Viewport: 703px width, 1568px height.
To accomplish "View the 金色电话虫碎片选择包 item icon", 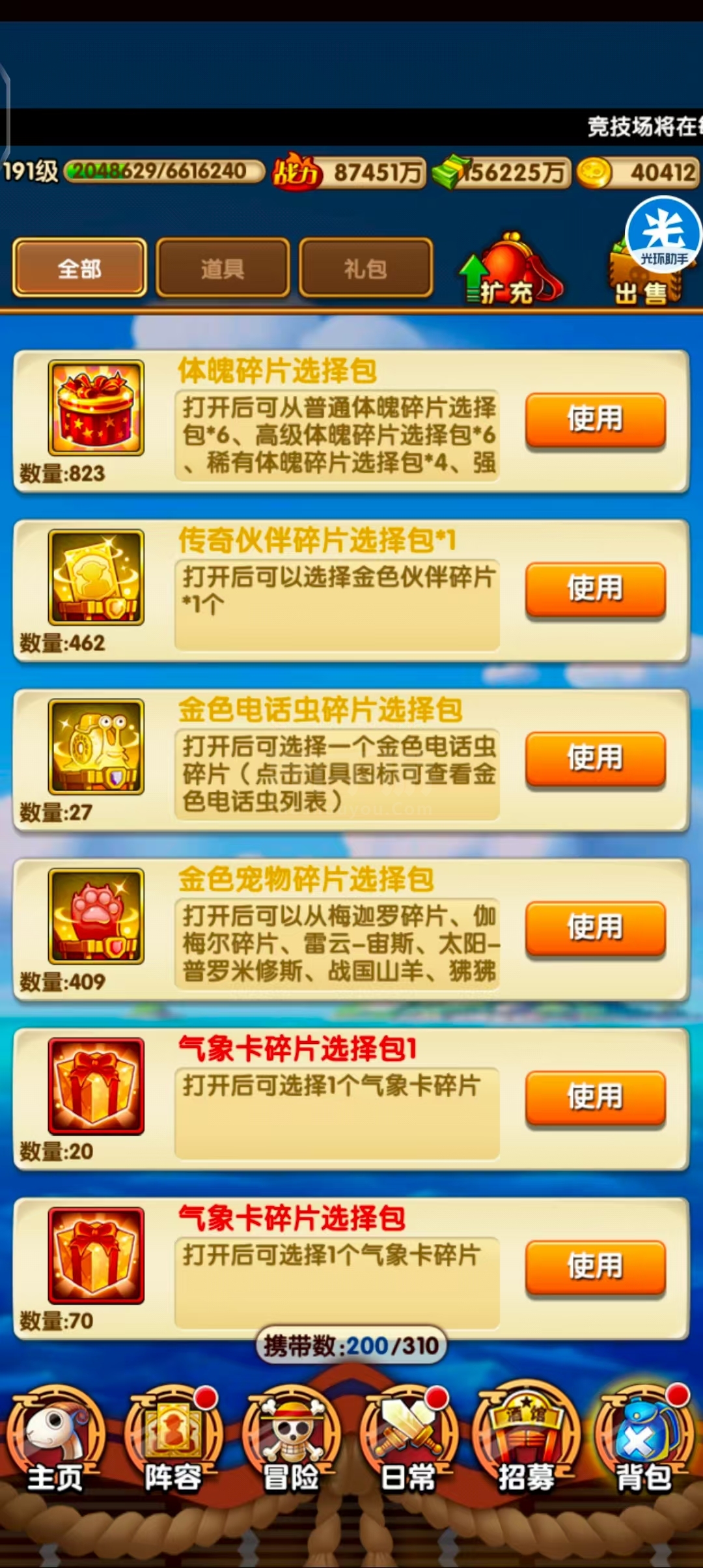I will [96, 747].
